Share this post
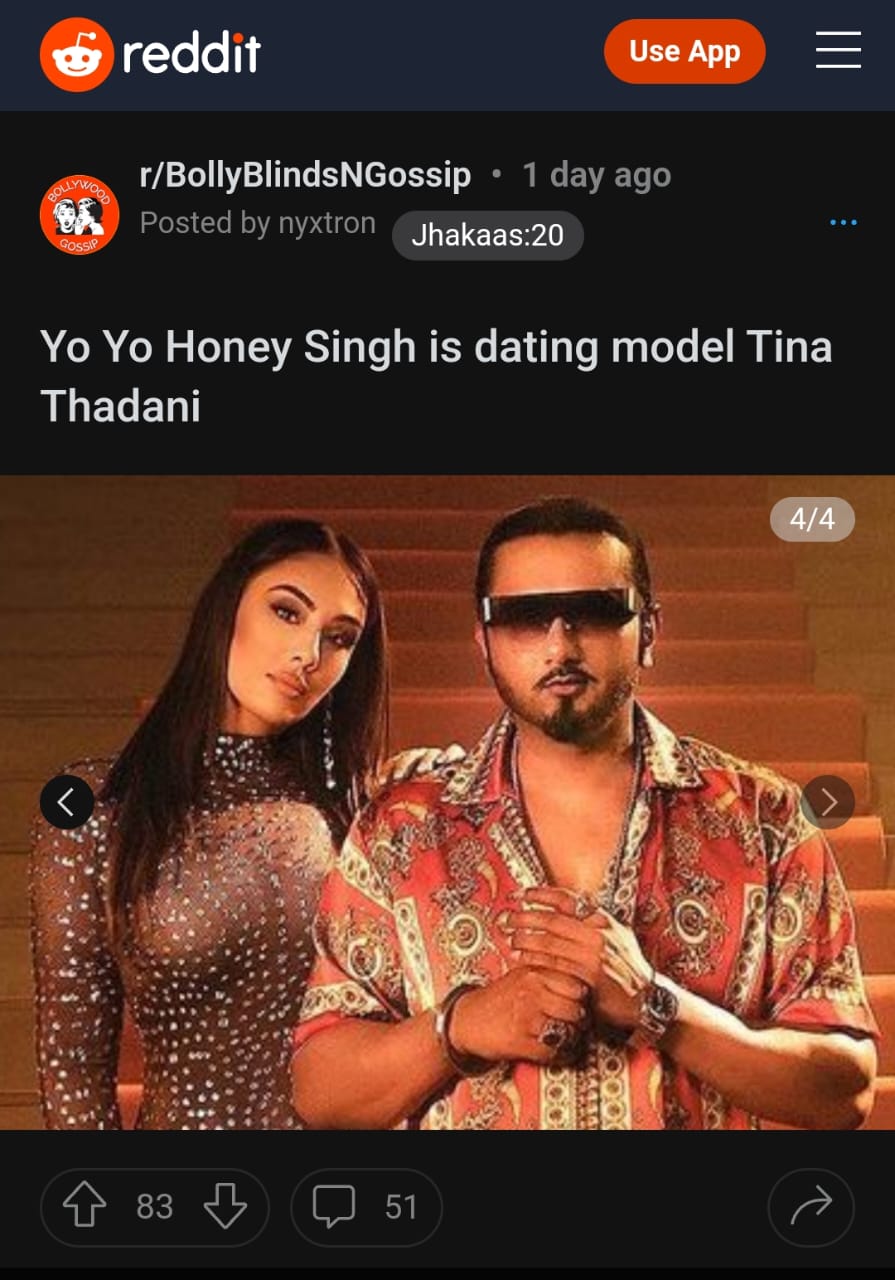The height and width of the screenshot is (1280, 895). [810, 1207]
